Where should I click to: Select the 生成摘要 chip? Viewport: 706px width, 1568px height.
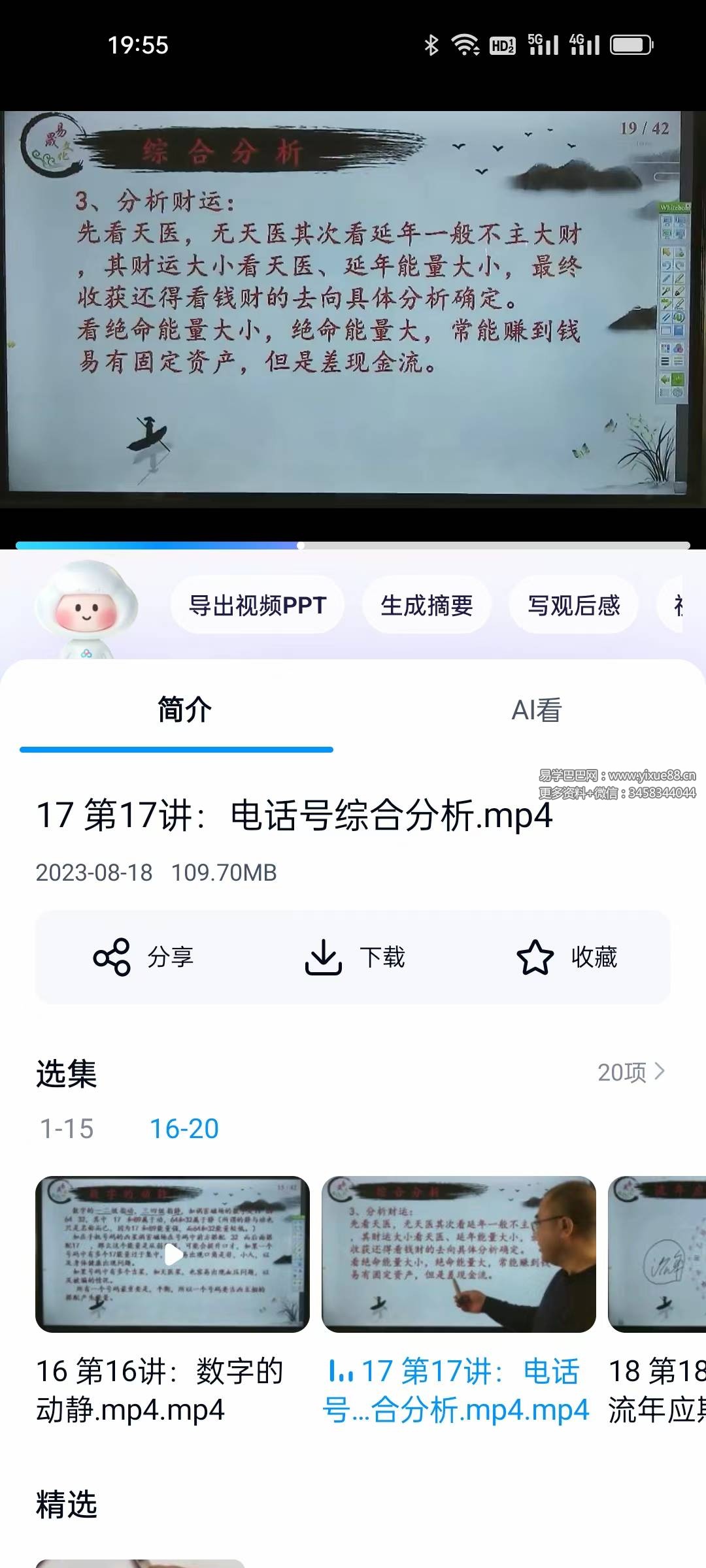coord(426,606)
